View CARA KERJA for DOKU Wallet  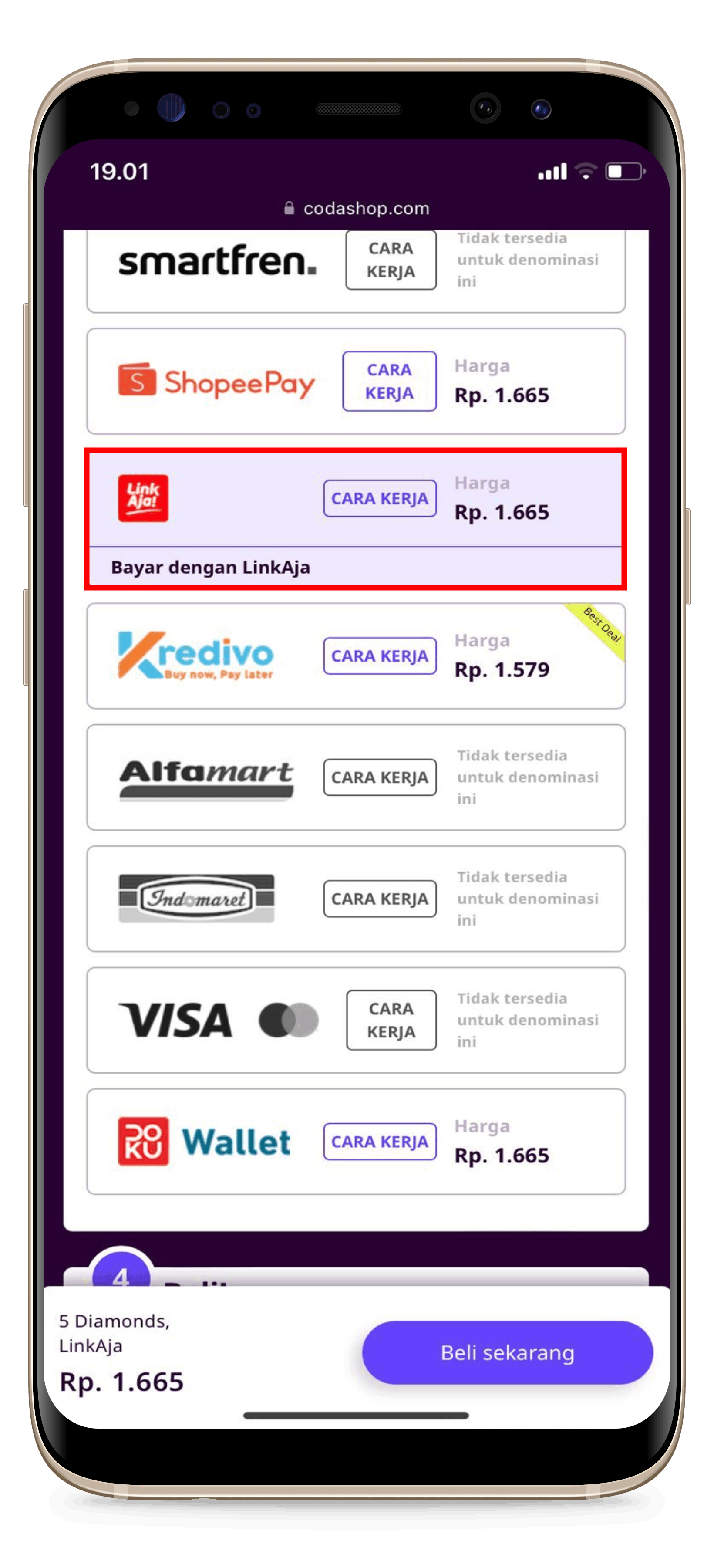pos(380,1141)
